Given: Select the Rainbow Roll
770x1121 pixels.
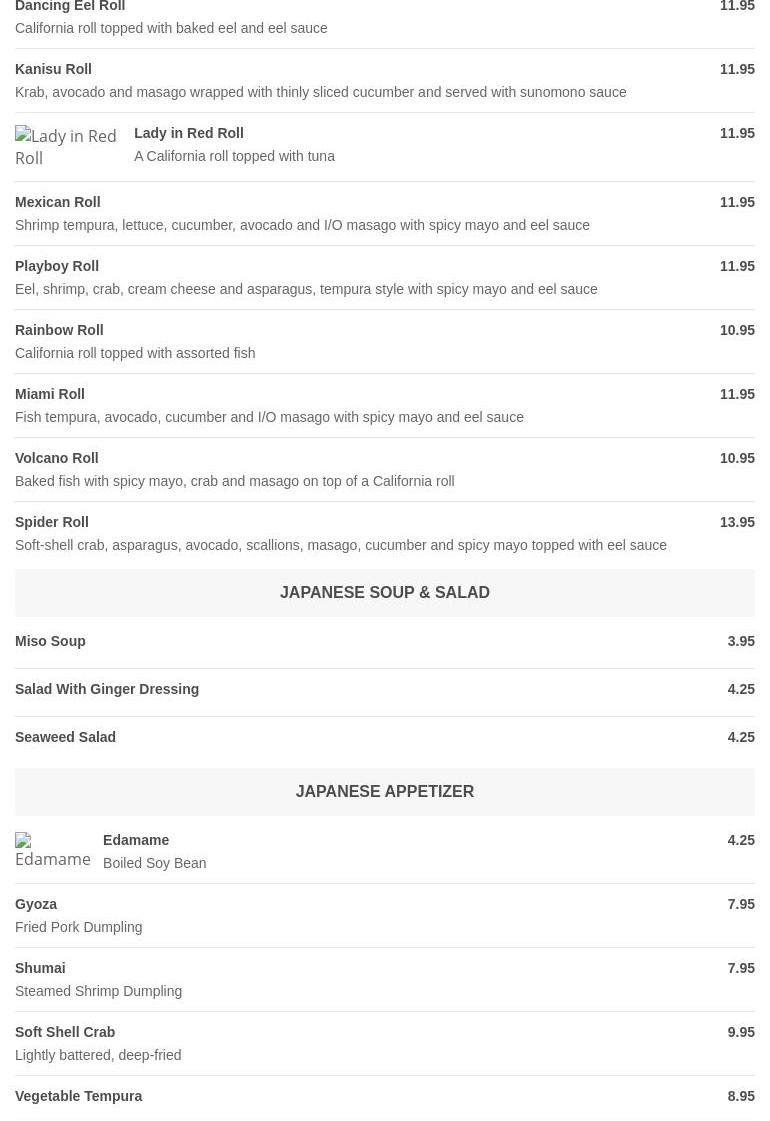Looking at the screenshot, I should pyautogui.click(x=59, y=331).
